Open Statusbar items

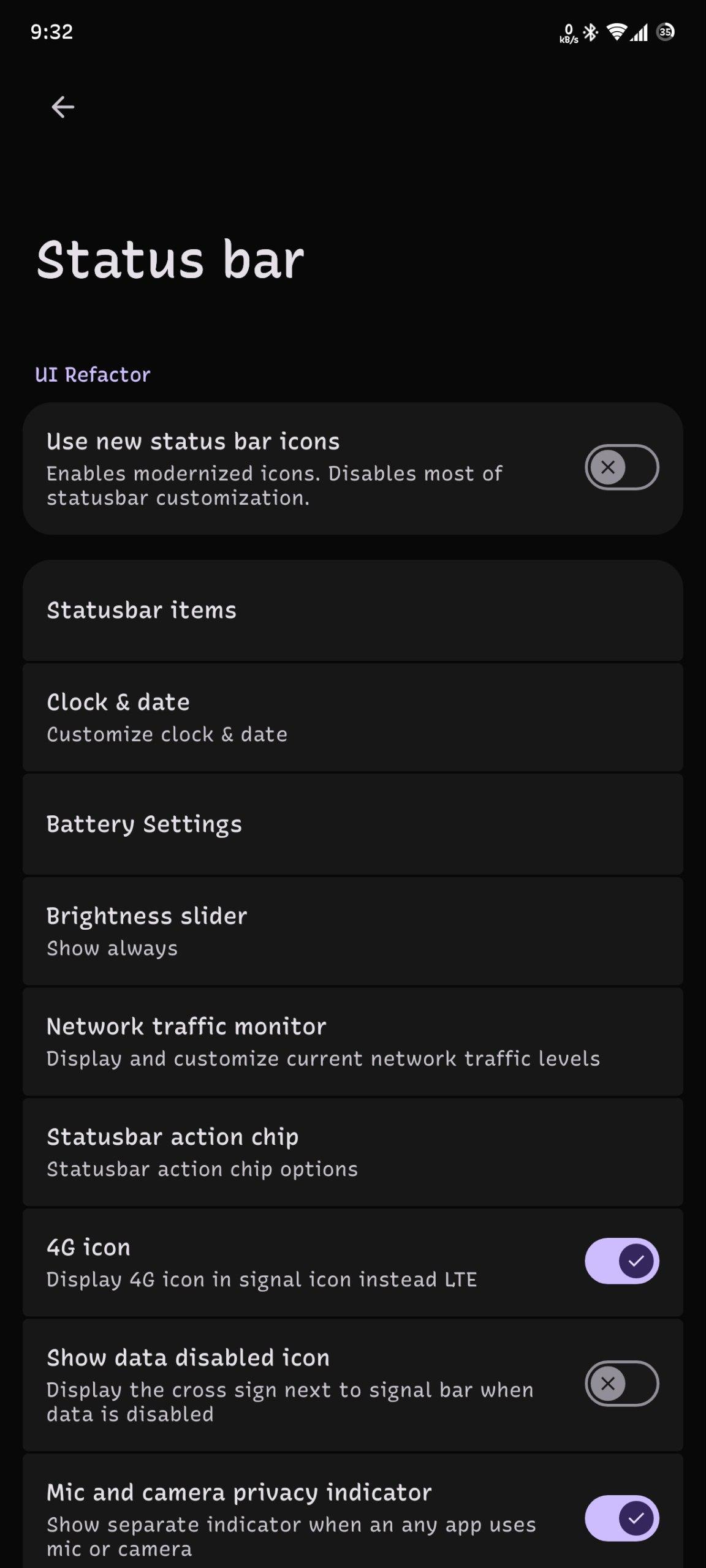[x=353, y=611]
